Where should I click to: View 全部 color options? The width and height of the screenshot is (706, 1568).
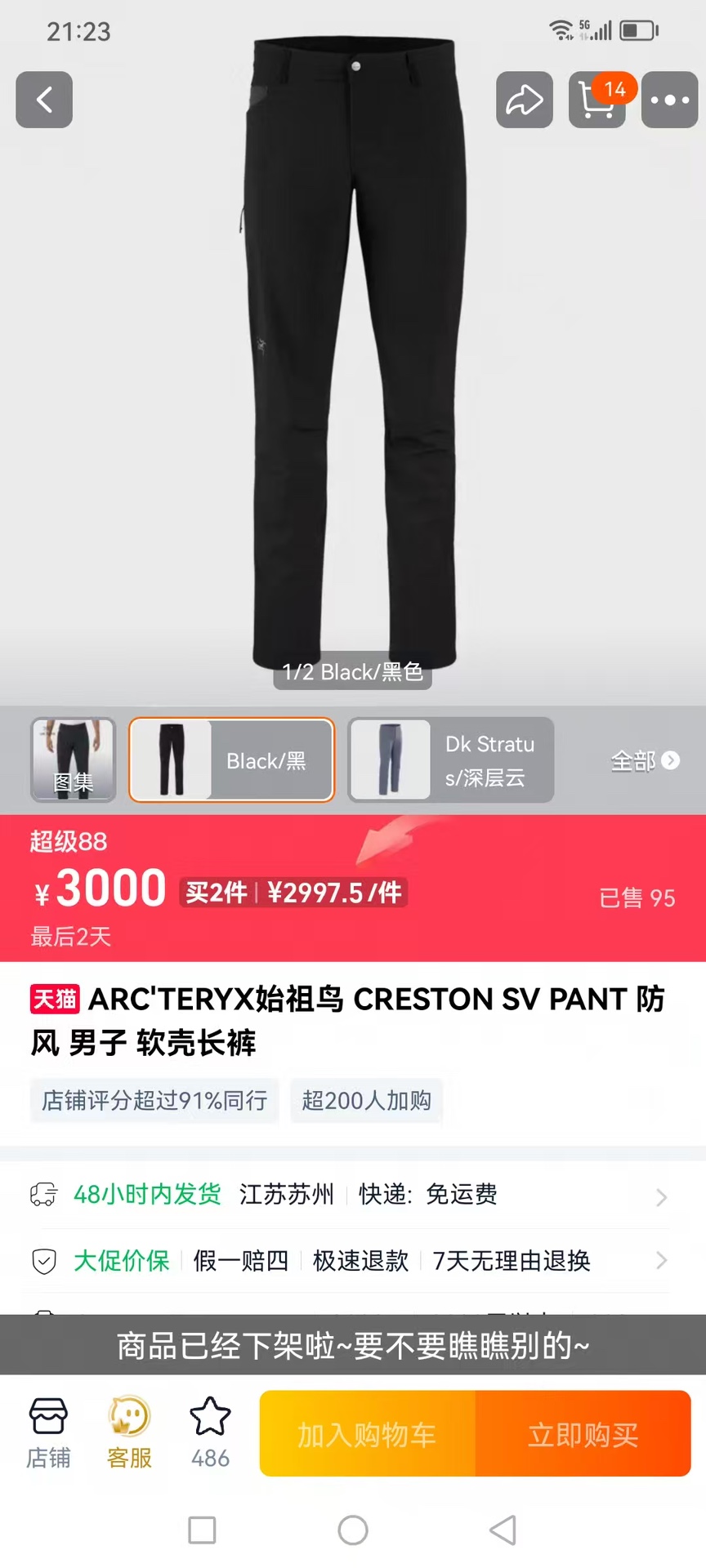(x=645, y=760)
